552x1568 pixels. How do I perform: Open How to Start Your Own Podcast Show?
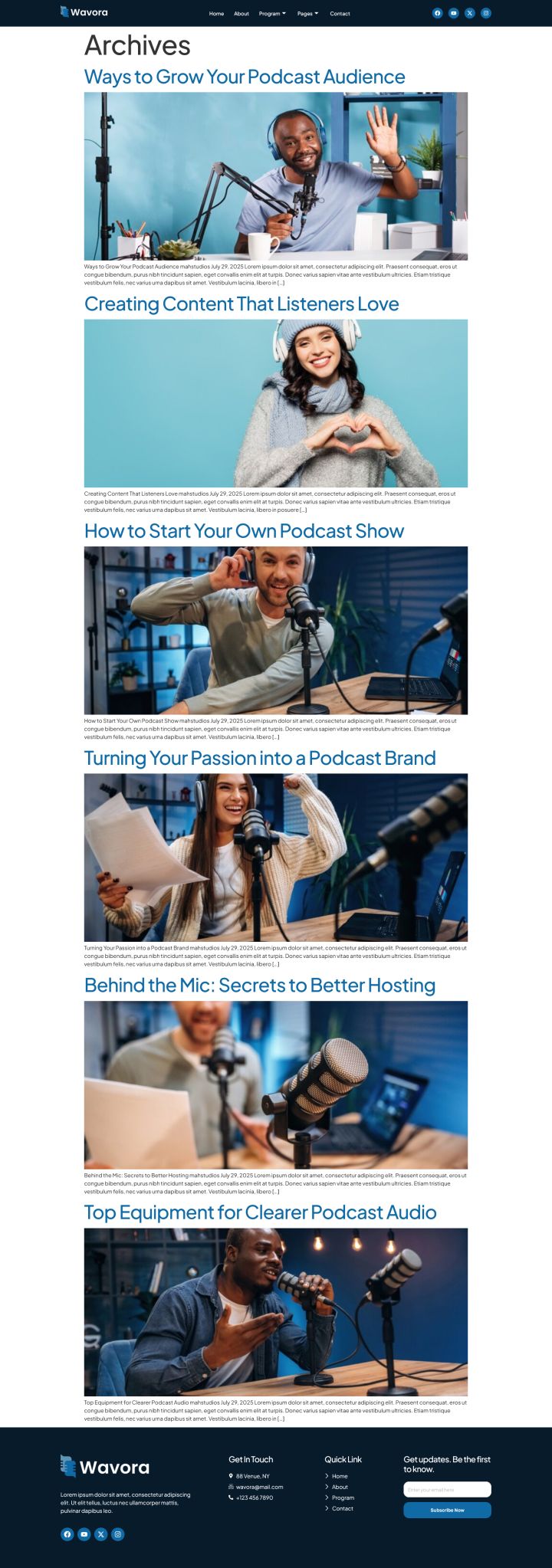tap(244, 531)
